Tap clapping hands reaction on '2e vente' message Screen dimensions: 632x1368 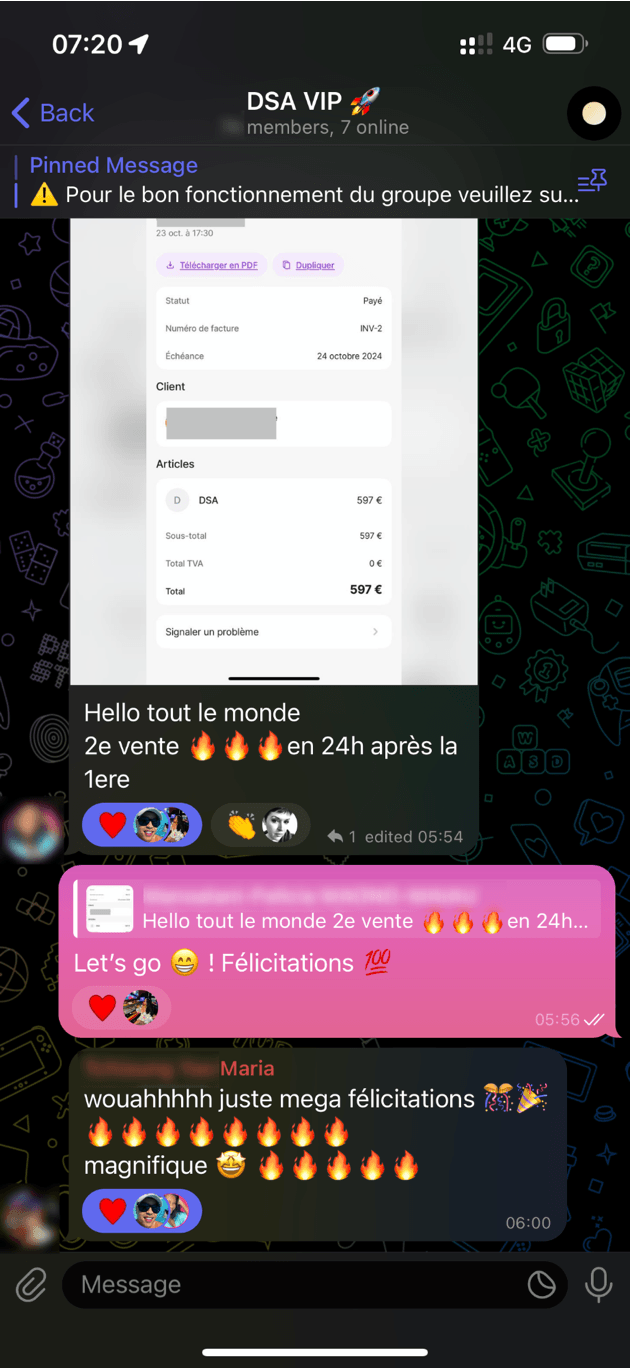click(240, 825)
